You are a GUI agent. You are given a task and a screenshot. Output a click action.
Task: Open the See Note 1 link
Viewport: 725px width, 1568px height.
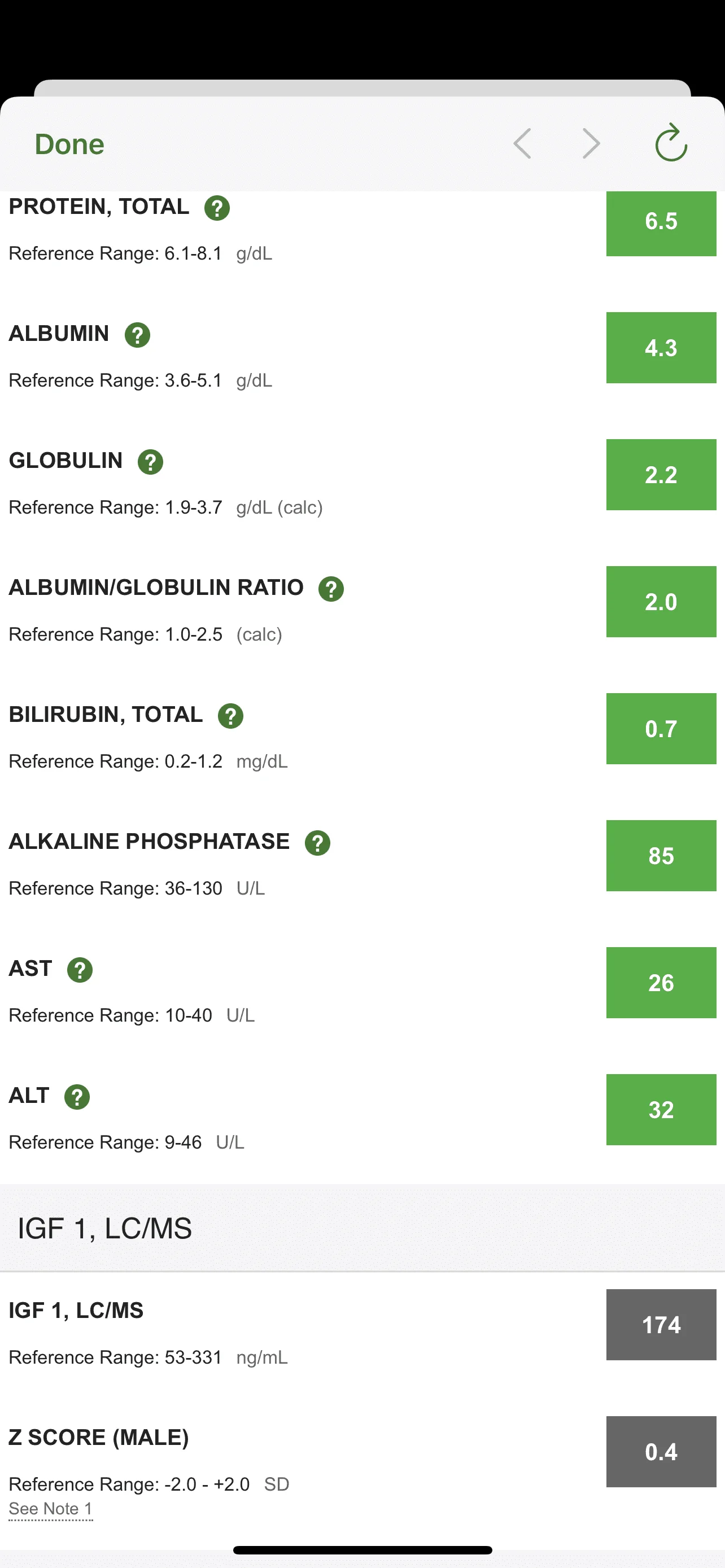(50, 1508)
